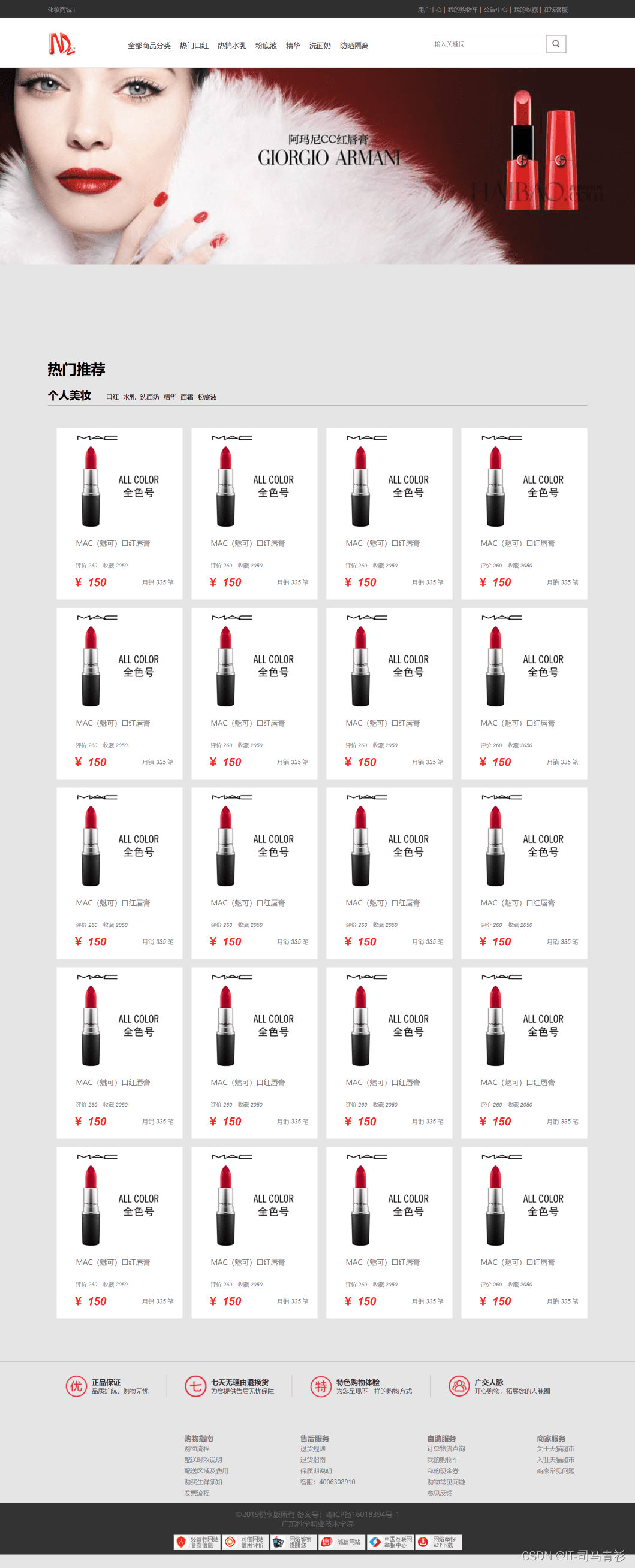Open the 热销水乳 category
This screenshot has width=635, height=1568.
click(231, 46)
